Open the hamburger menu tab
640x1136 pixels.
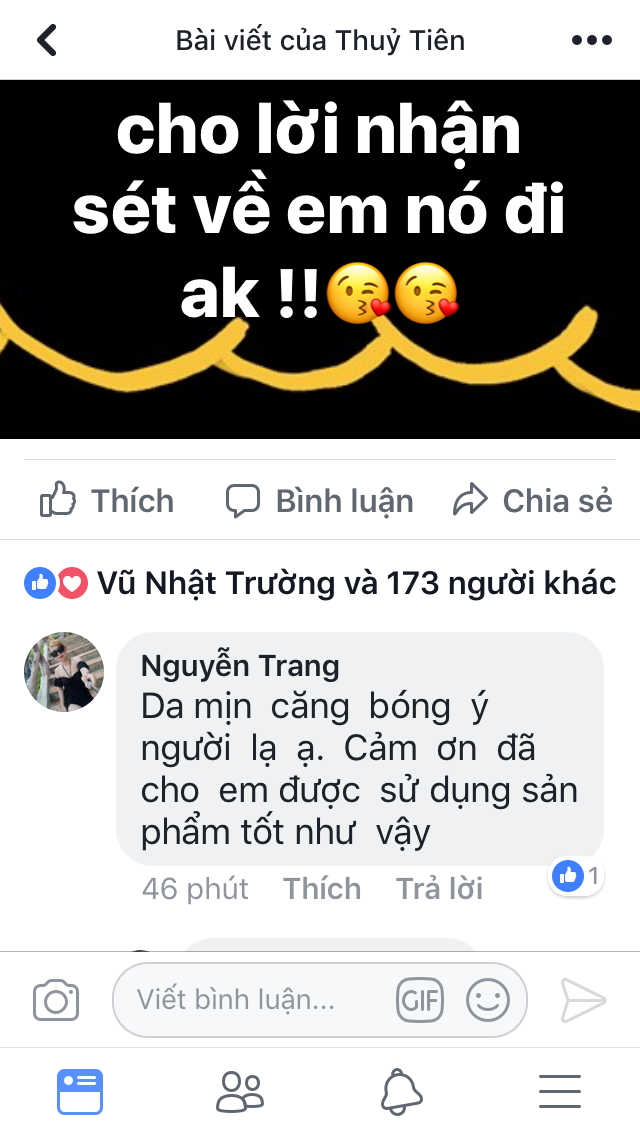pos(560,1092)
